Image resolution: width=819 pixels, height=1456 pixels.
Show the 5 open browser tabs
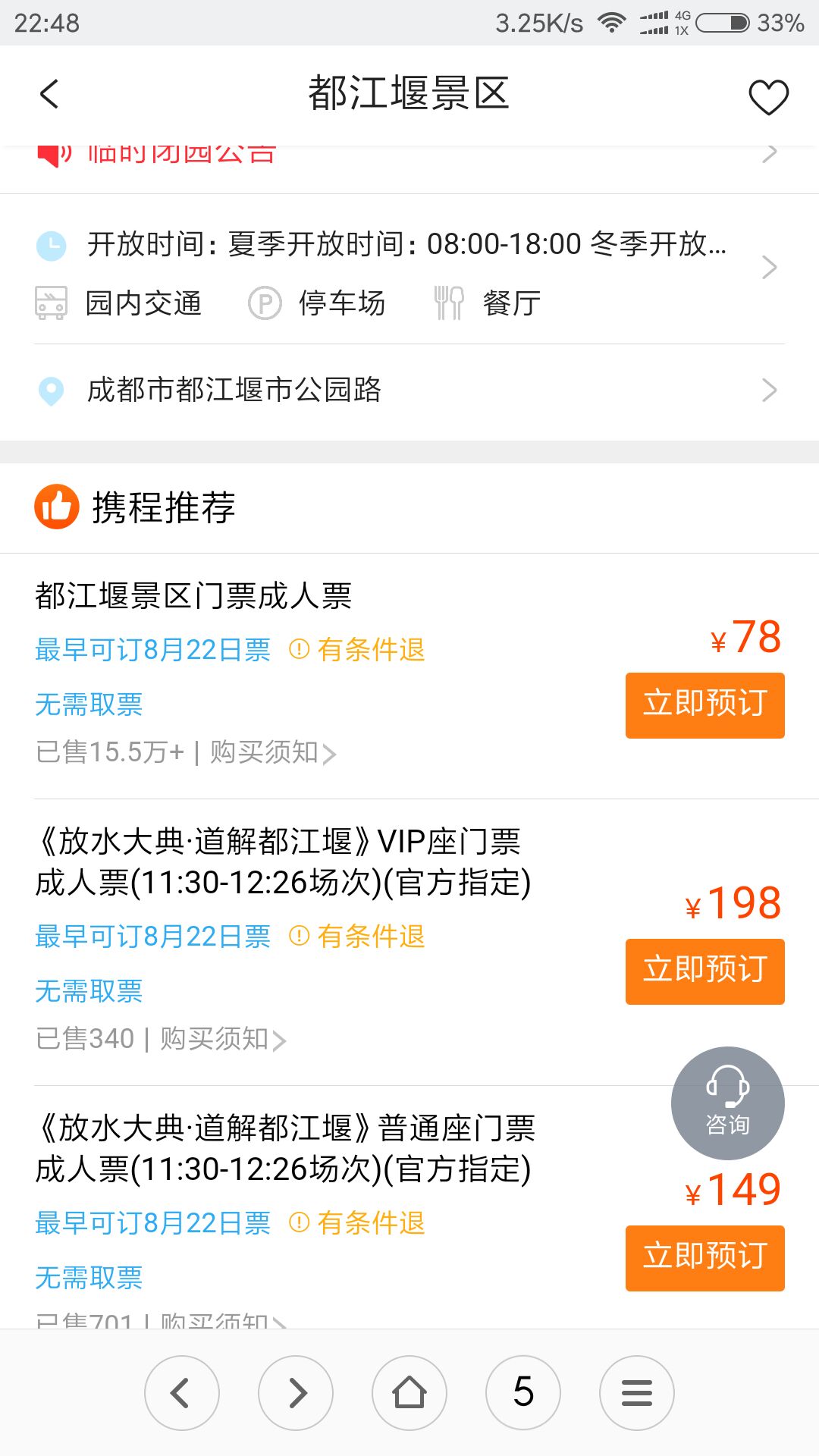click(523, 1392)
